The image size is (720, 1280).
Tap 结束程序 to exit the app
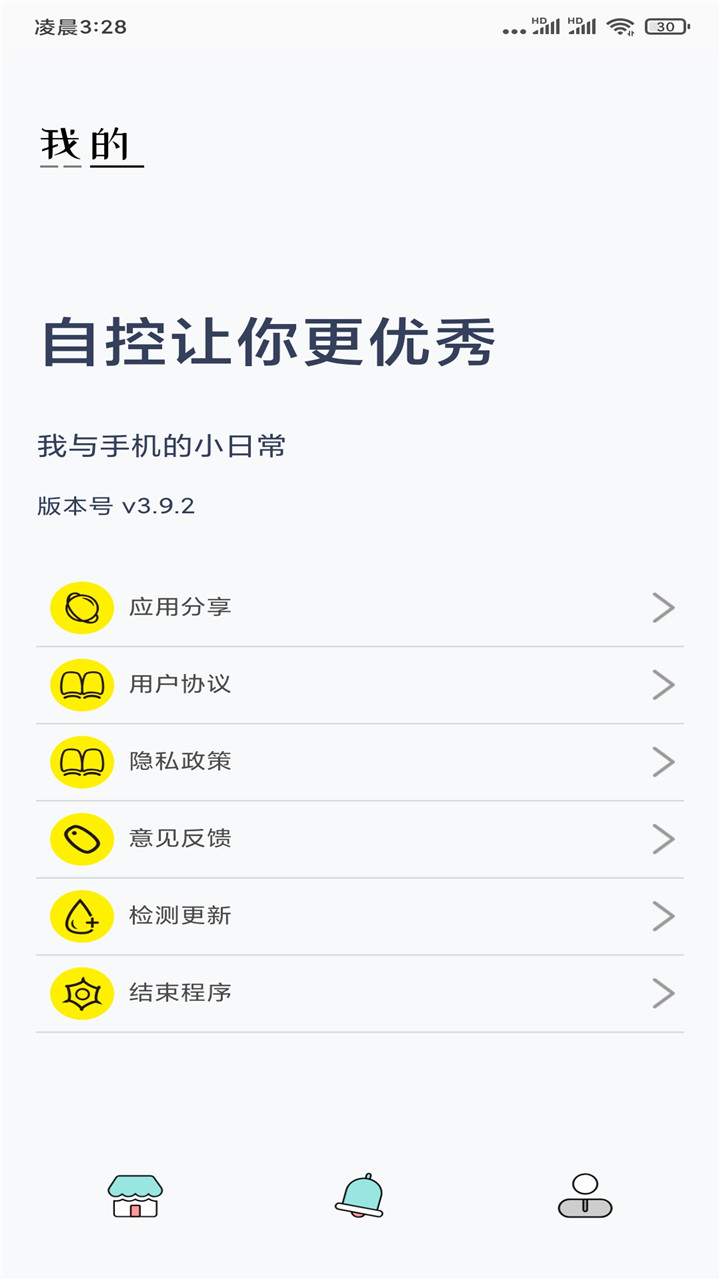pos(360,993)
